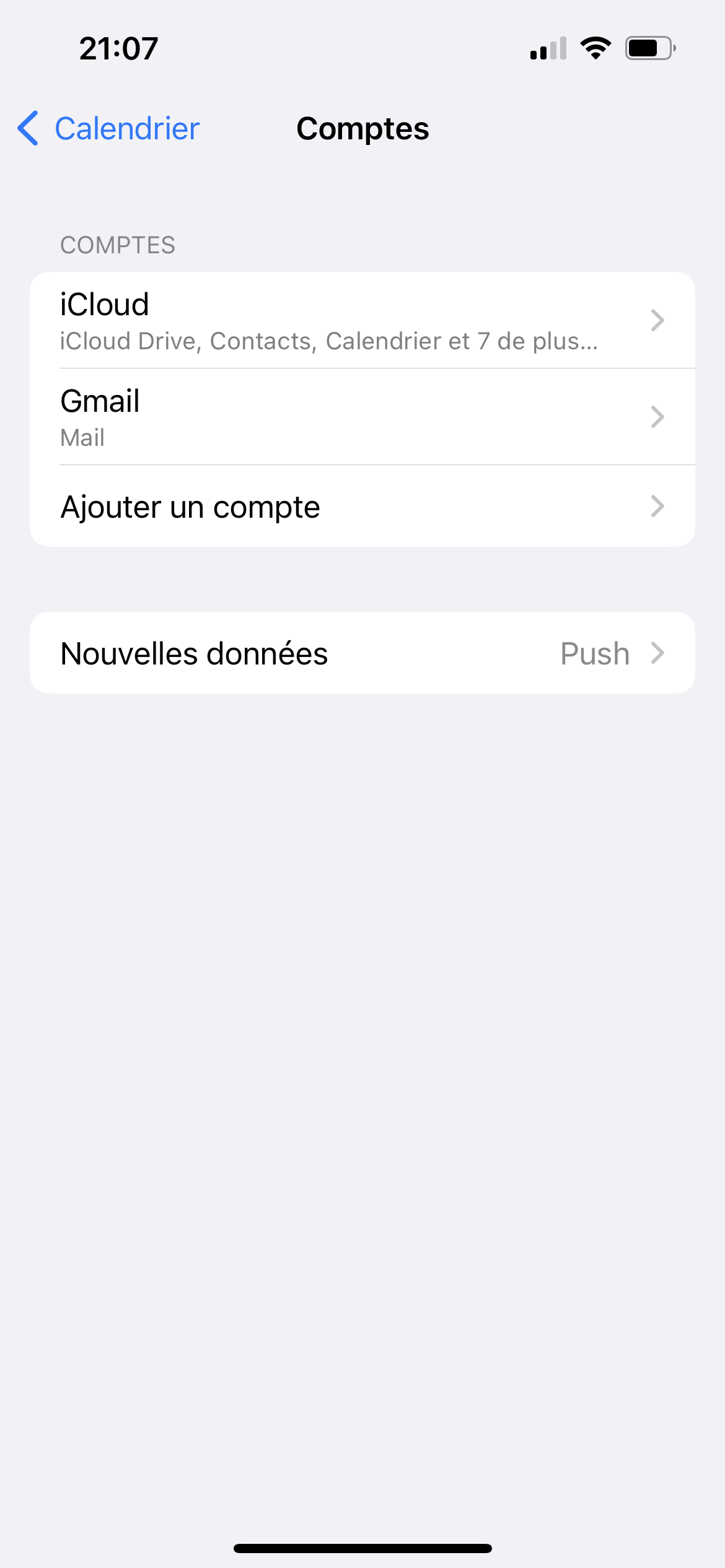Open the iCloud account row
Screen dimensions: 725x1568
coord(362,321)
